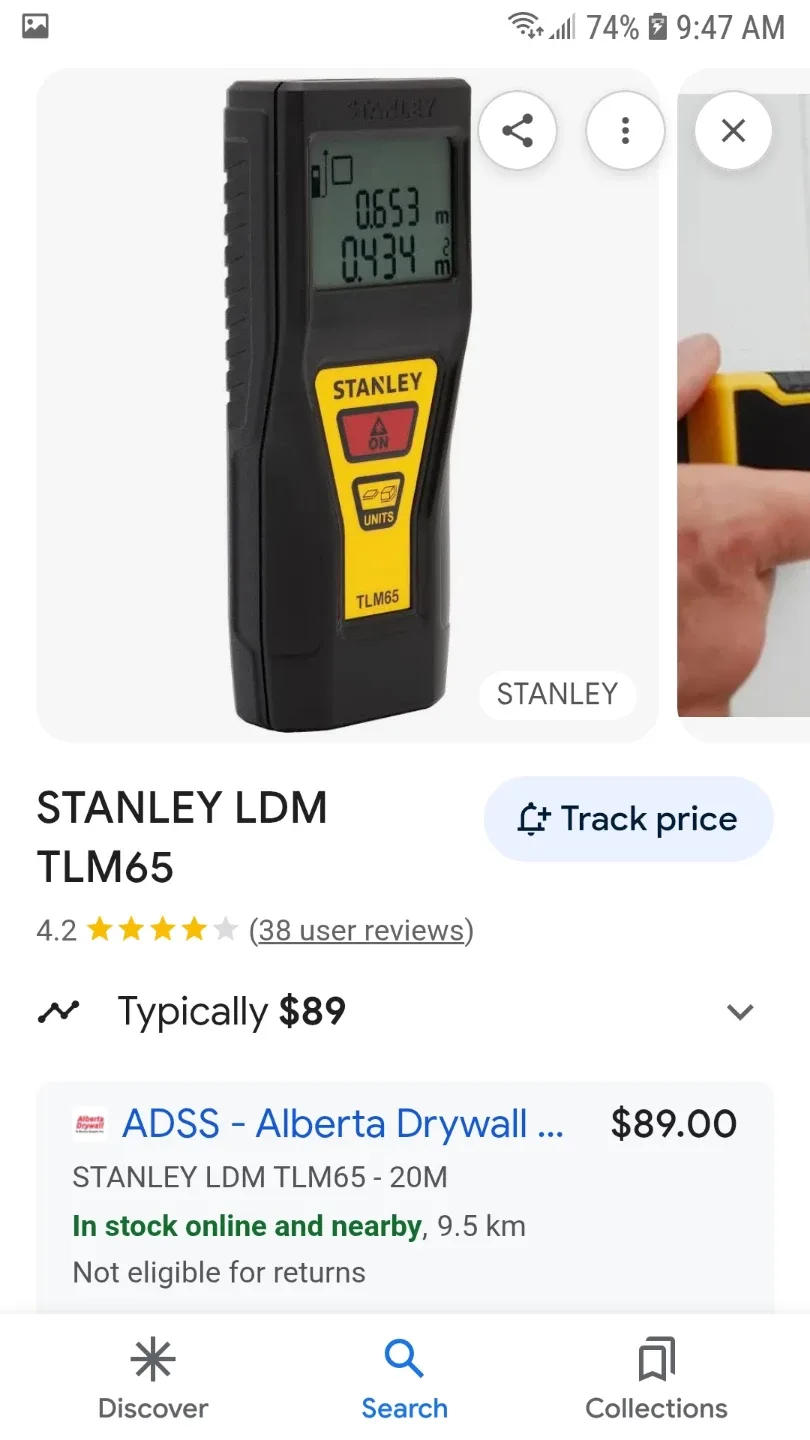Share the STANLEY LDM TLM65 product

pos(518,130)
